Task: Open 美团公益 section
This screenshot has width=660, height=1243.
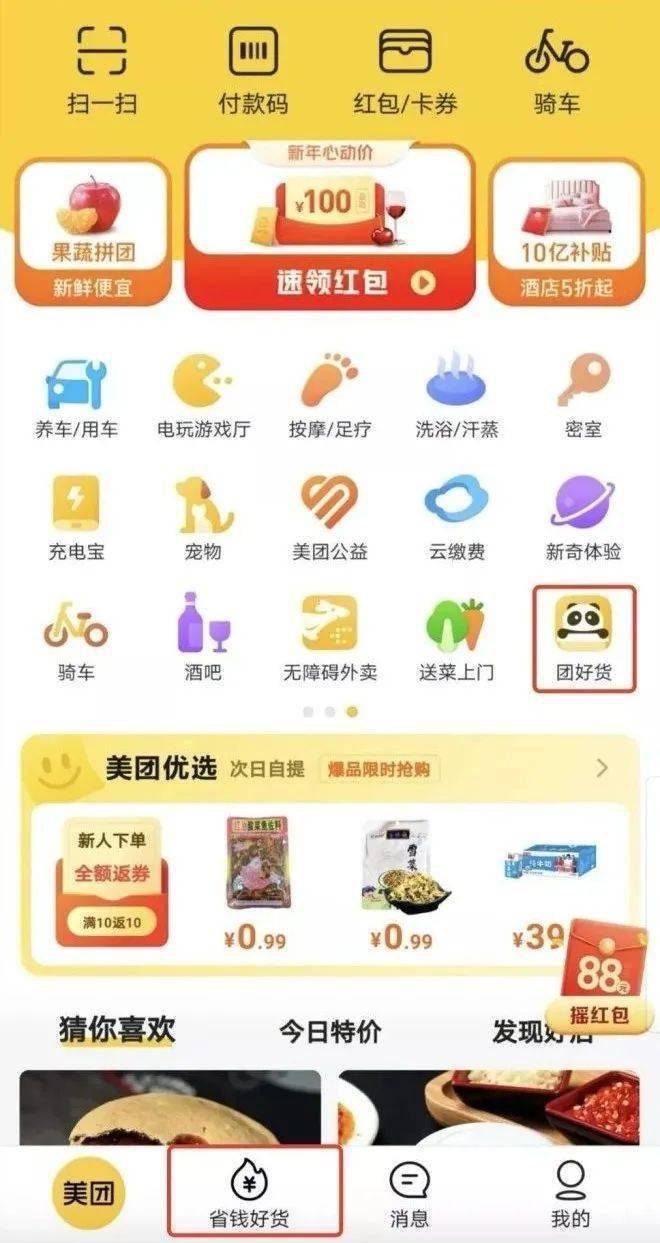Action: point(330,517)
